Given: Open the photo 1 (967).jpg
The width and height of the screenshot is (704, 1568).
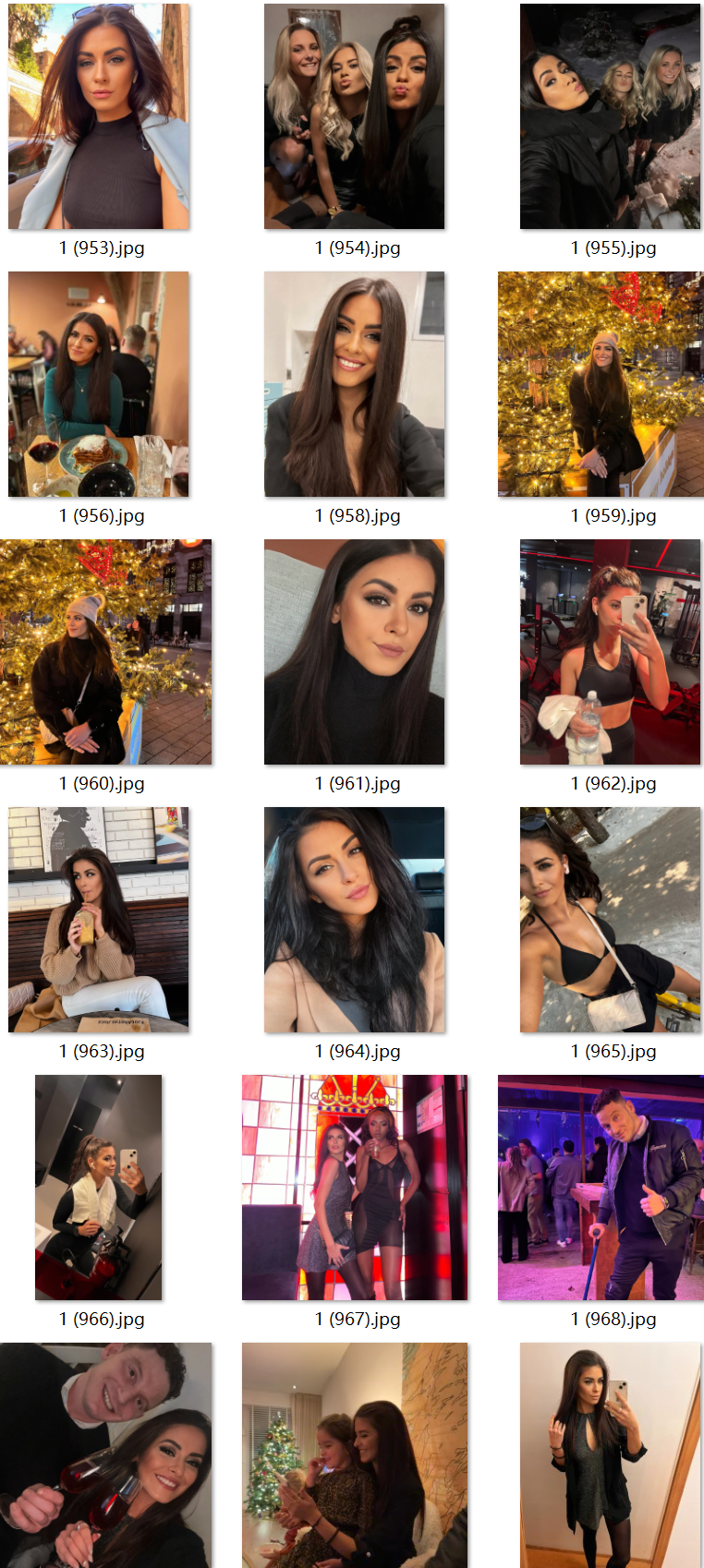Looking at the screenshot, I should tap(354, 1188).
